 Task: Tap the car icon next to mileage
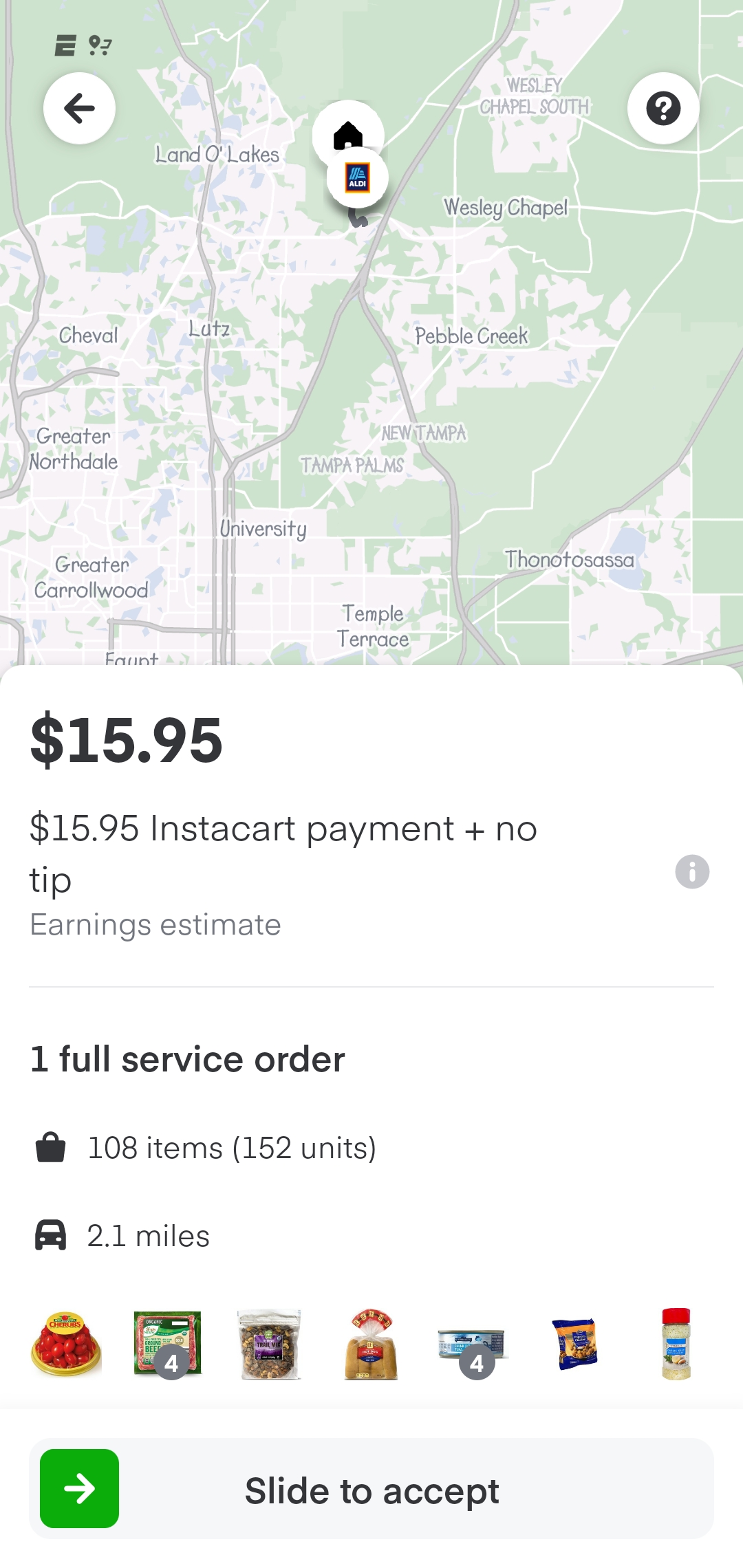tap(49, 1235)
